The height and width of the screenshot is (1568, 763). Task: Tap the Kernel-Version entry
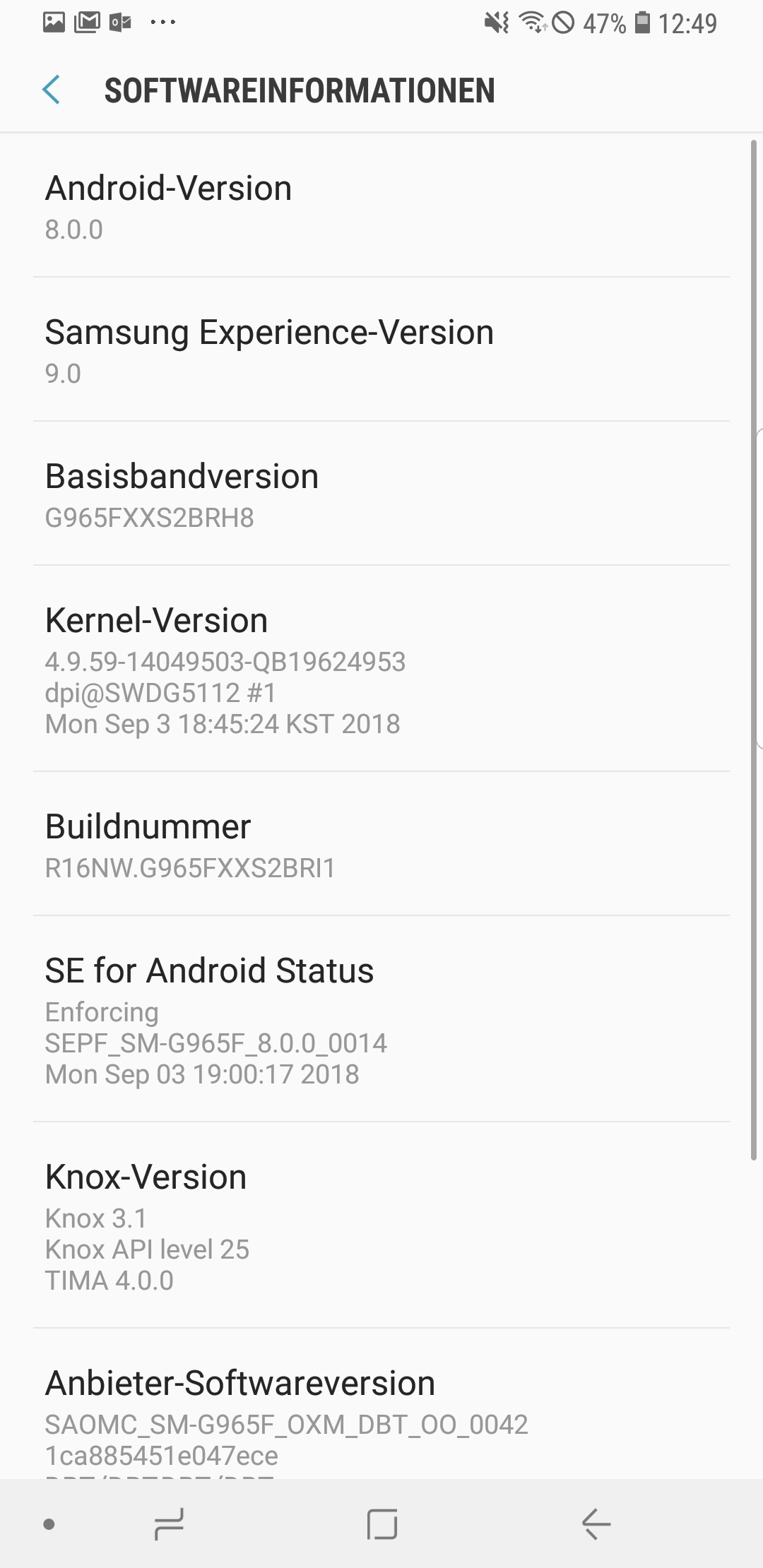pos(381,669)
